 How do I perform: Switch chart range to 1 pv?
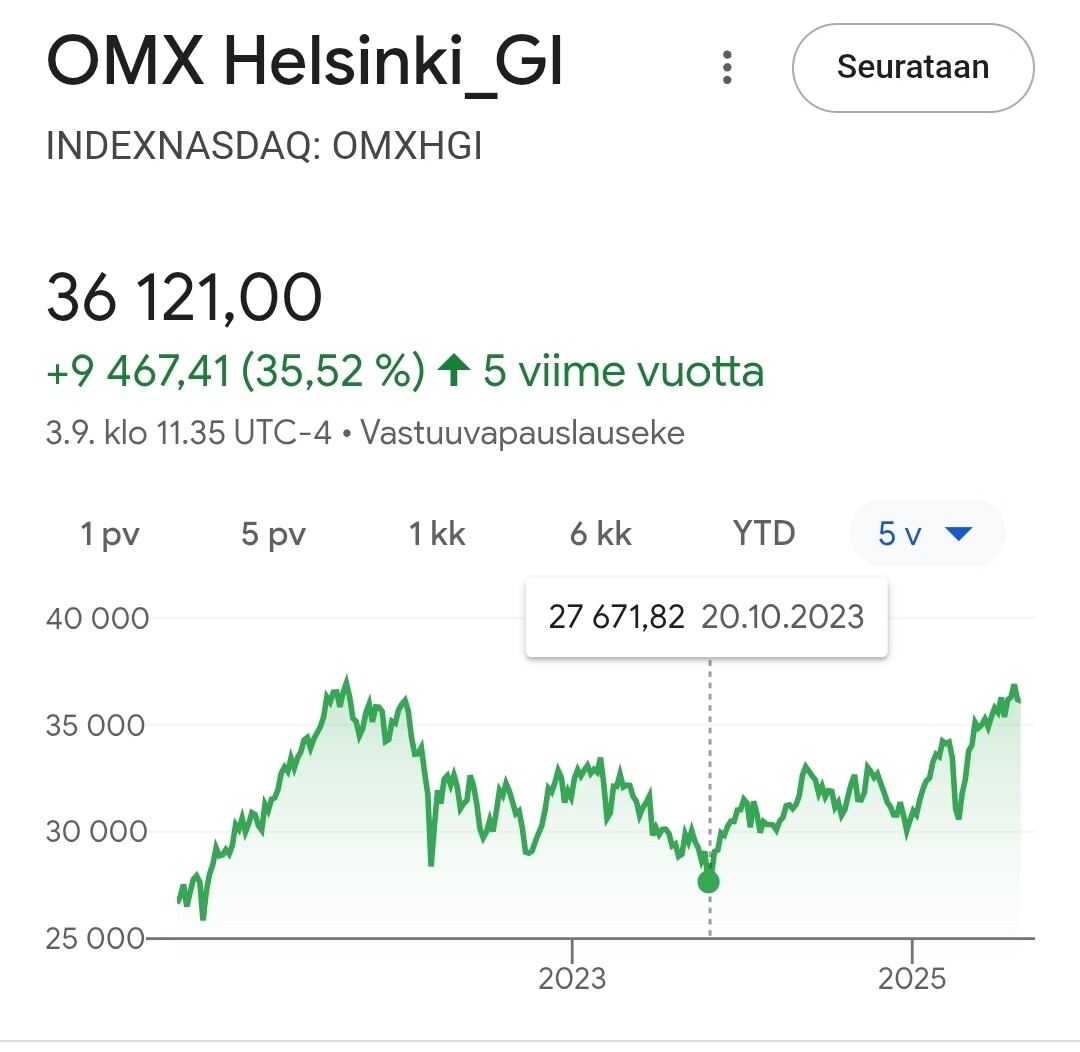coord(110,534)
